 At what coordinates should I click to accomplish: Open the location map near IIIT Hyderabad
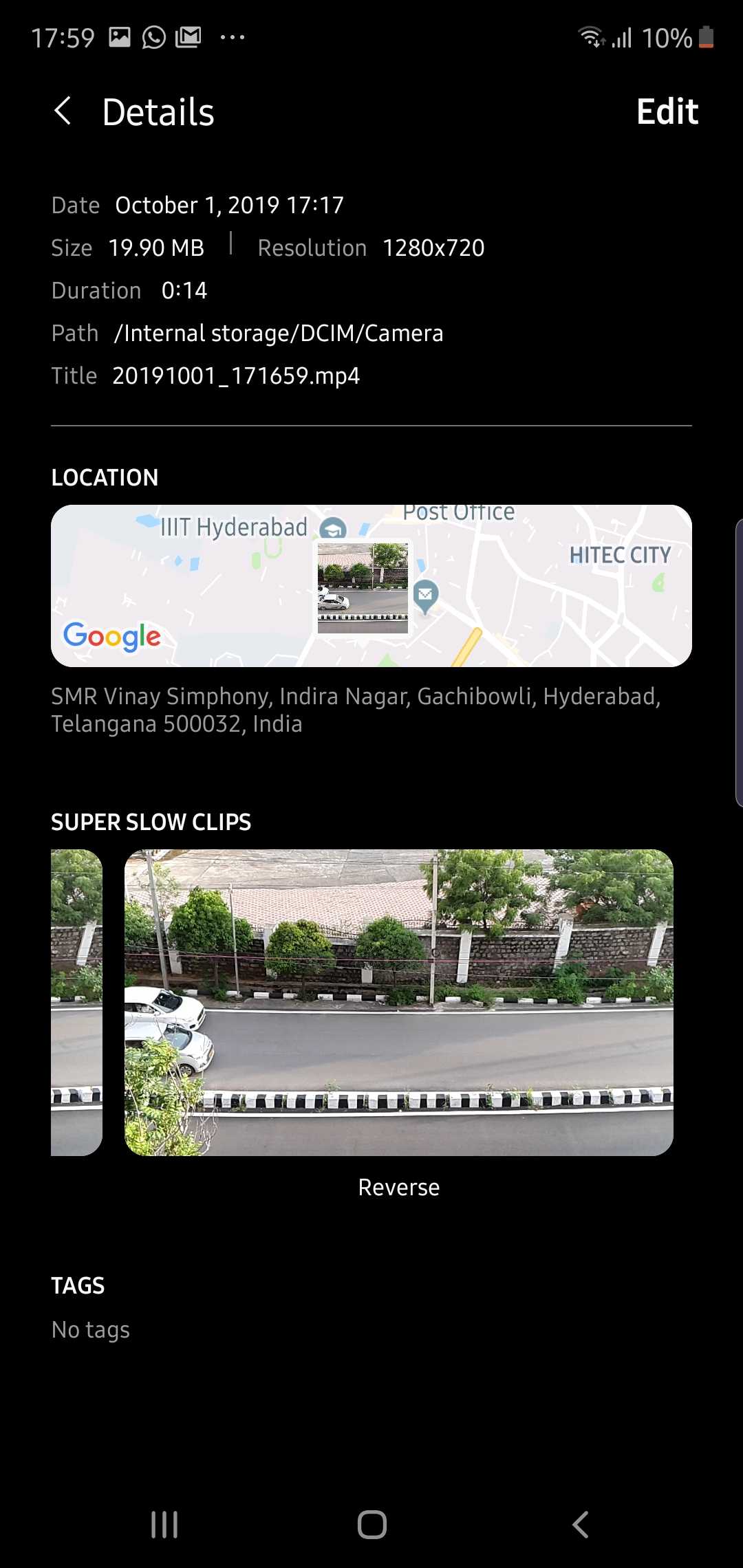point(371,585)
